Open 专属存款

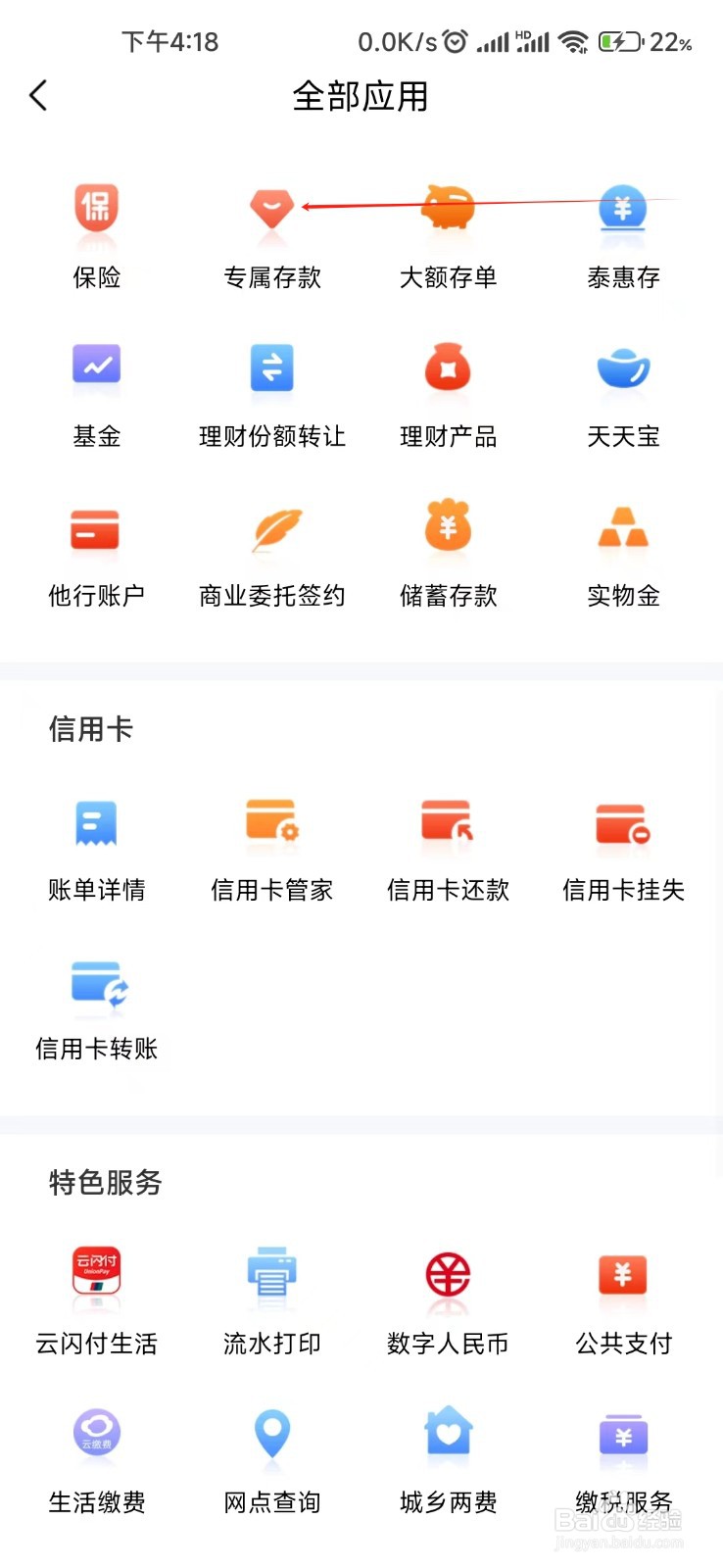click(x=272, y=235)
